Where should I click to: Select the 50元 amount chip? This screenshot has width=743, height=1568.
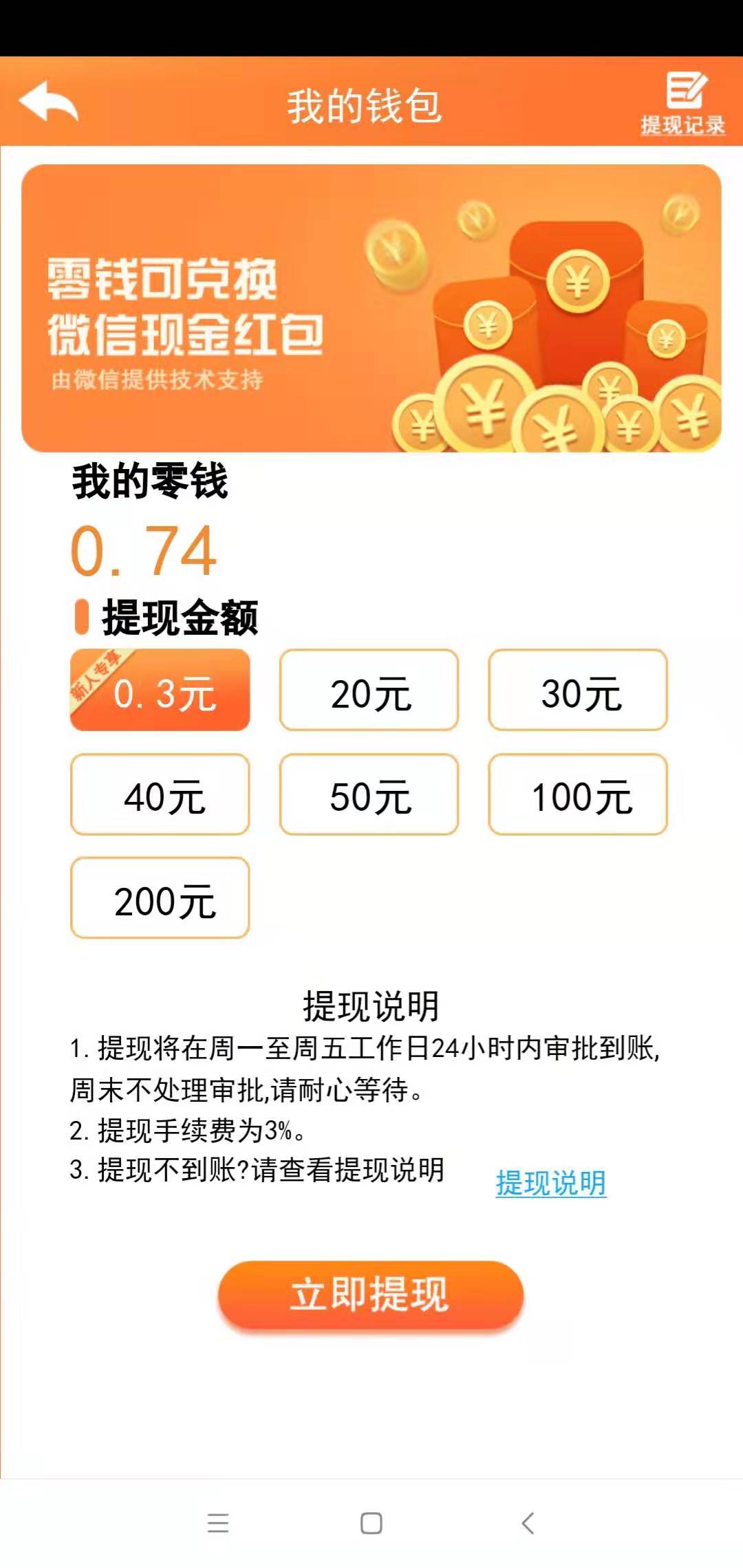click(369, 796)
